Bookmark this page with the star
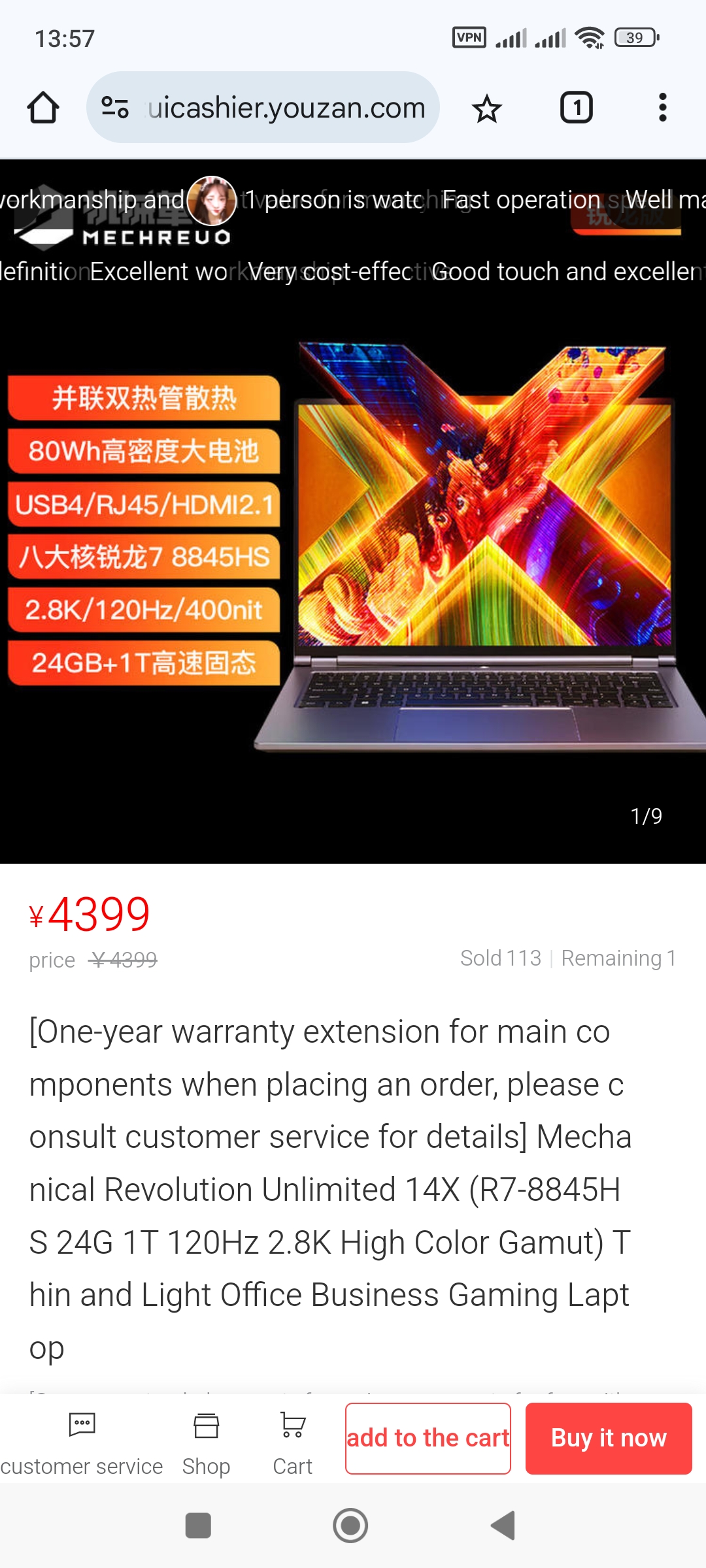This screenshot has width=706, height=1568. [486, 108]
